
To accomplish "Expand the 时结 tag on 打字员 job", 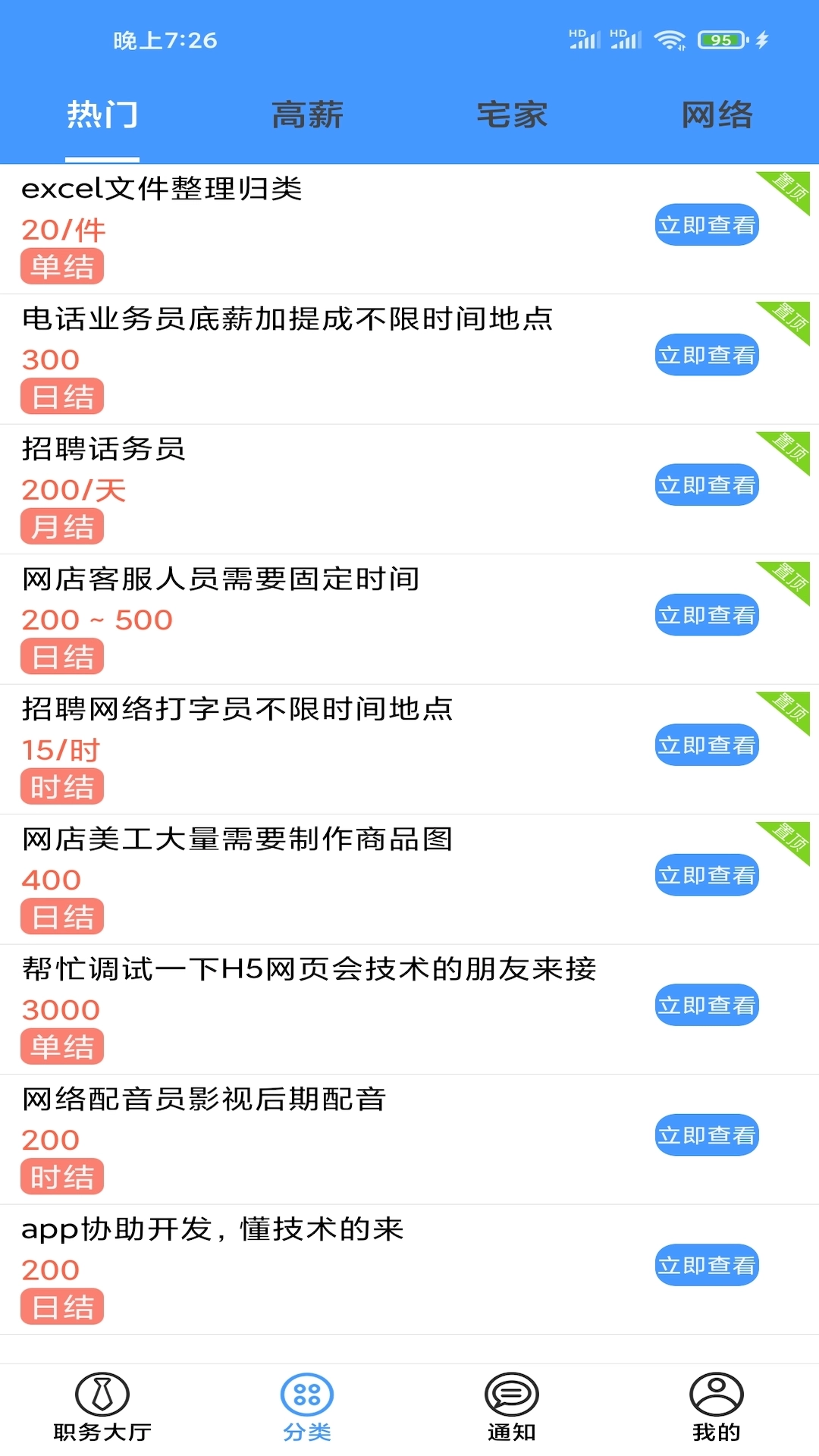I will (x=61, y=786).
